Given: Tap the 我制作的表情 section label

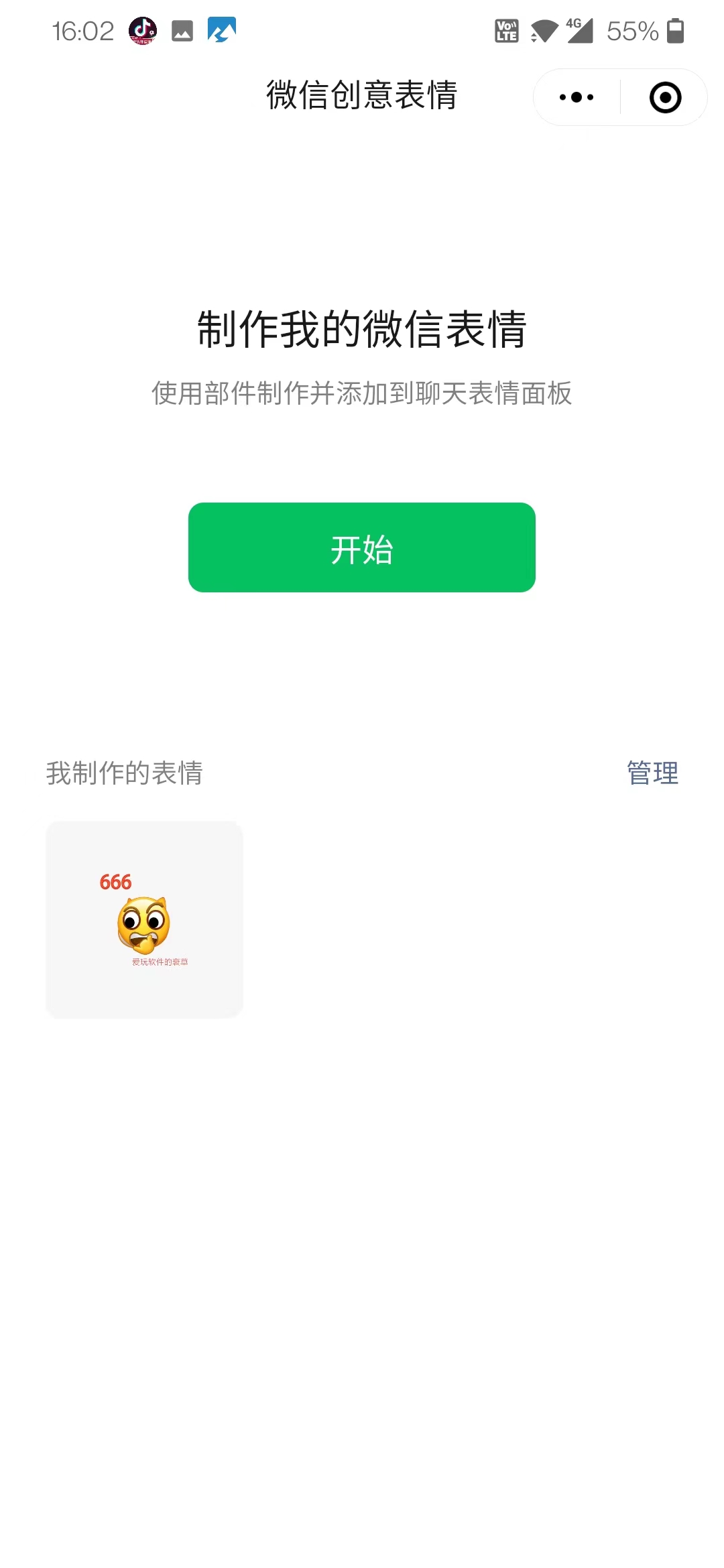Looking at the screenshot, I should (125, 774).
